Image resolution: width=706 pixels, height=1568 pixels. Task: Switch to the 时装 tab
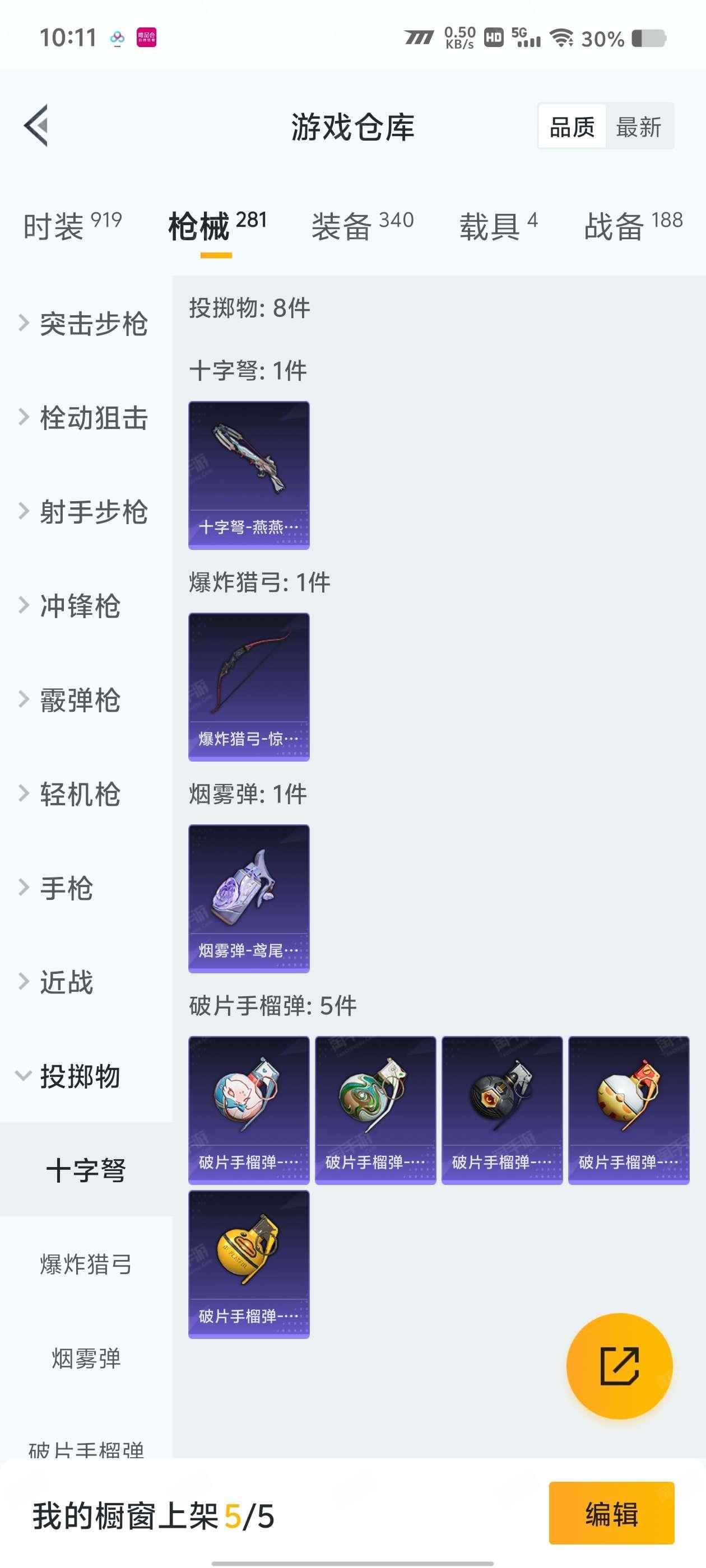pyautogui.click(x=72, y=226)
